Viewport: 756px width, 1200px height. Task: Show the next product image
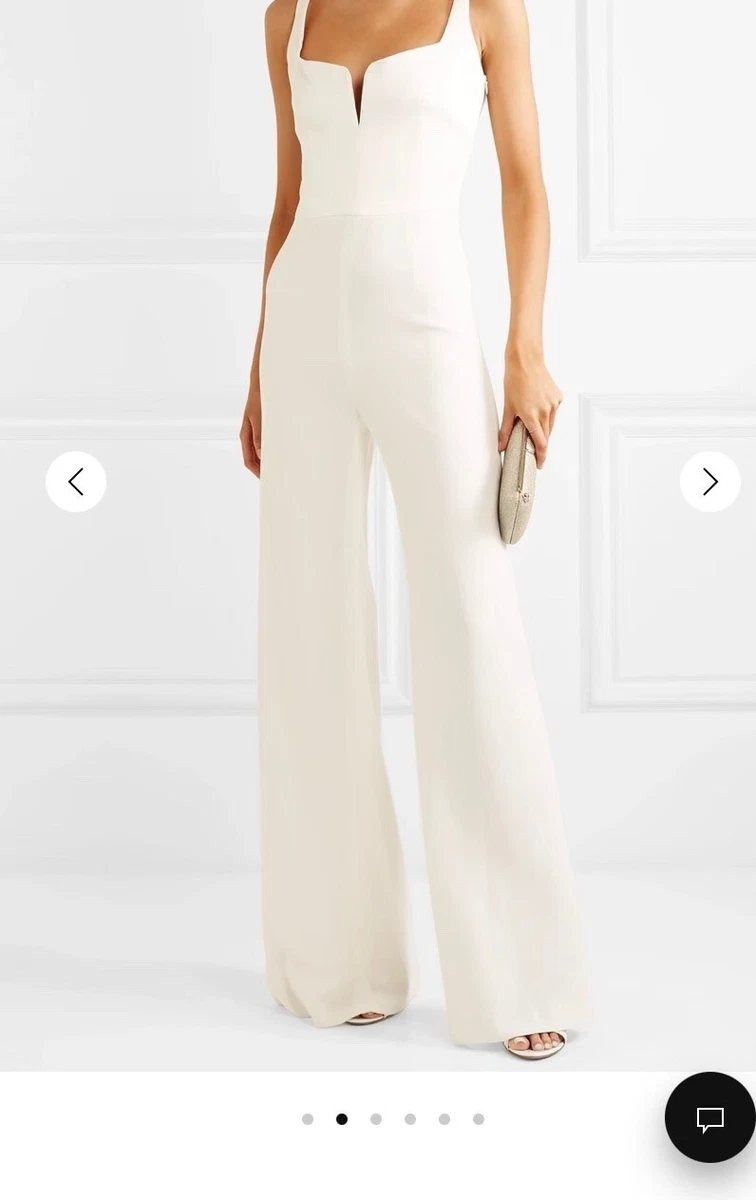710,482
